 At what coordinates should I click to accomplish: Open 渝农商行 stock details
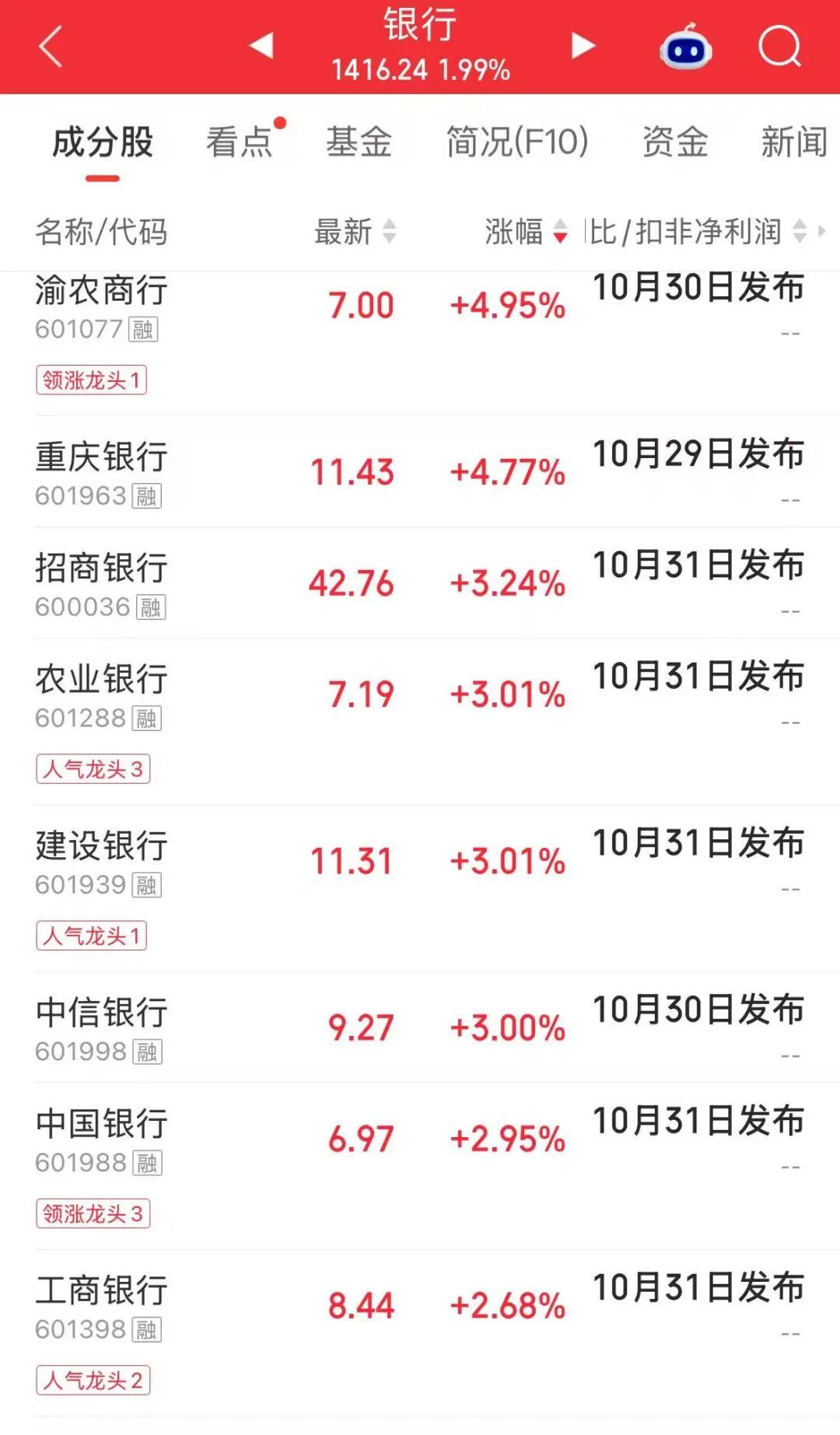point(420,344)
